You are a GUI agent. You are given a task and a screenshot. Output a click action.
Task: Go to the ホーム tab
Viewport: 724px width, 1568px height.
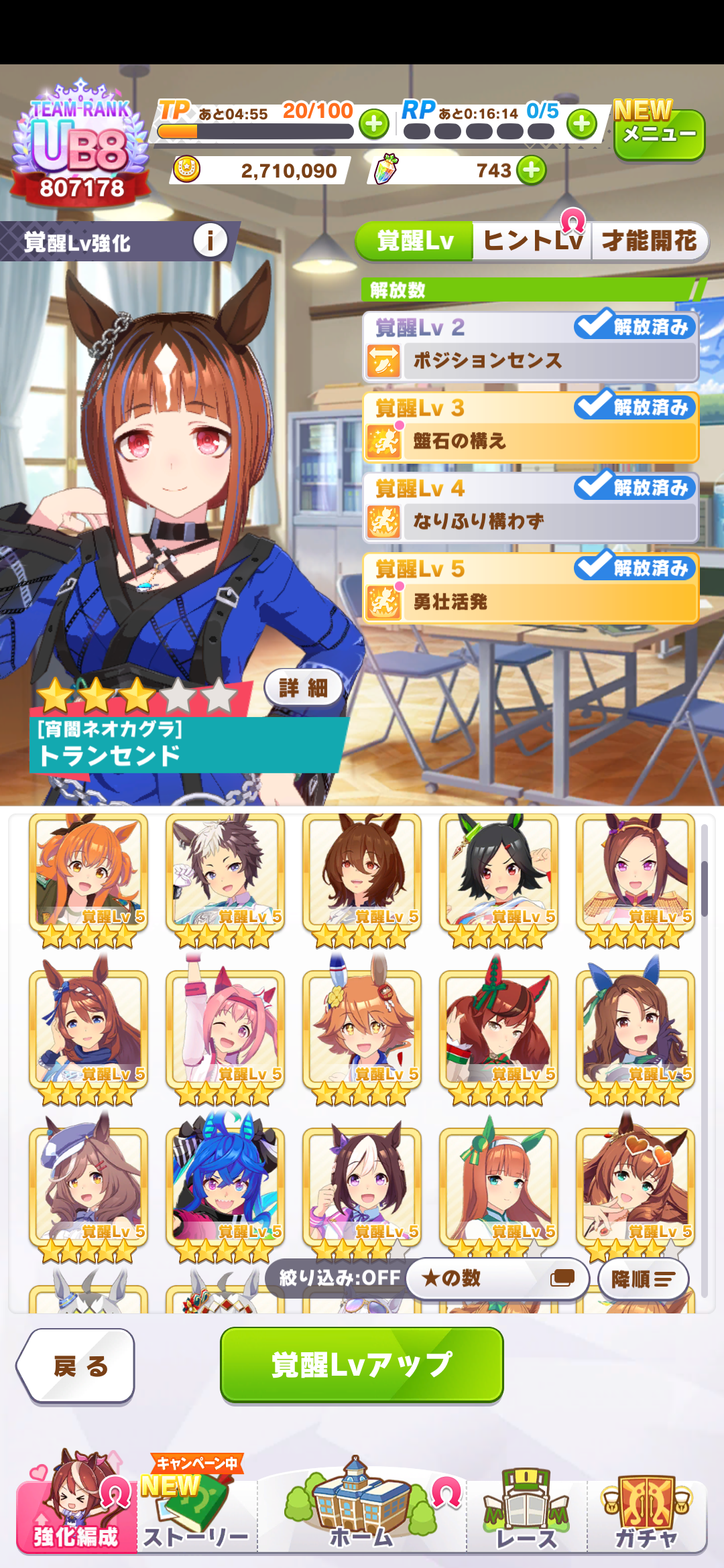pos(362,1514)
